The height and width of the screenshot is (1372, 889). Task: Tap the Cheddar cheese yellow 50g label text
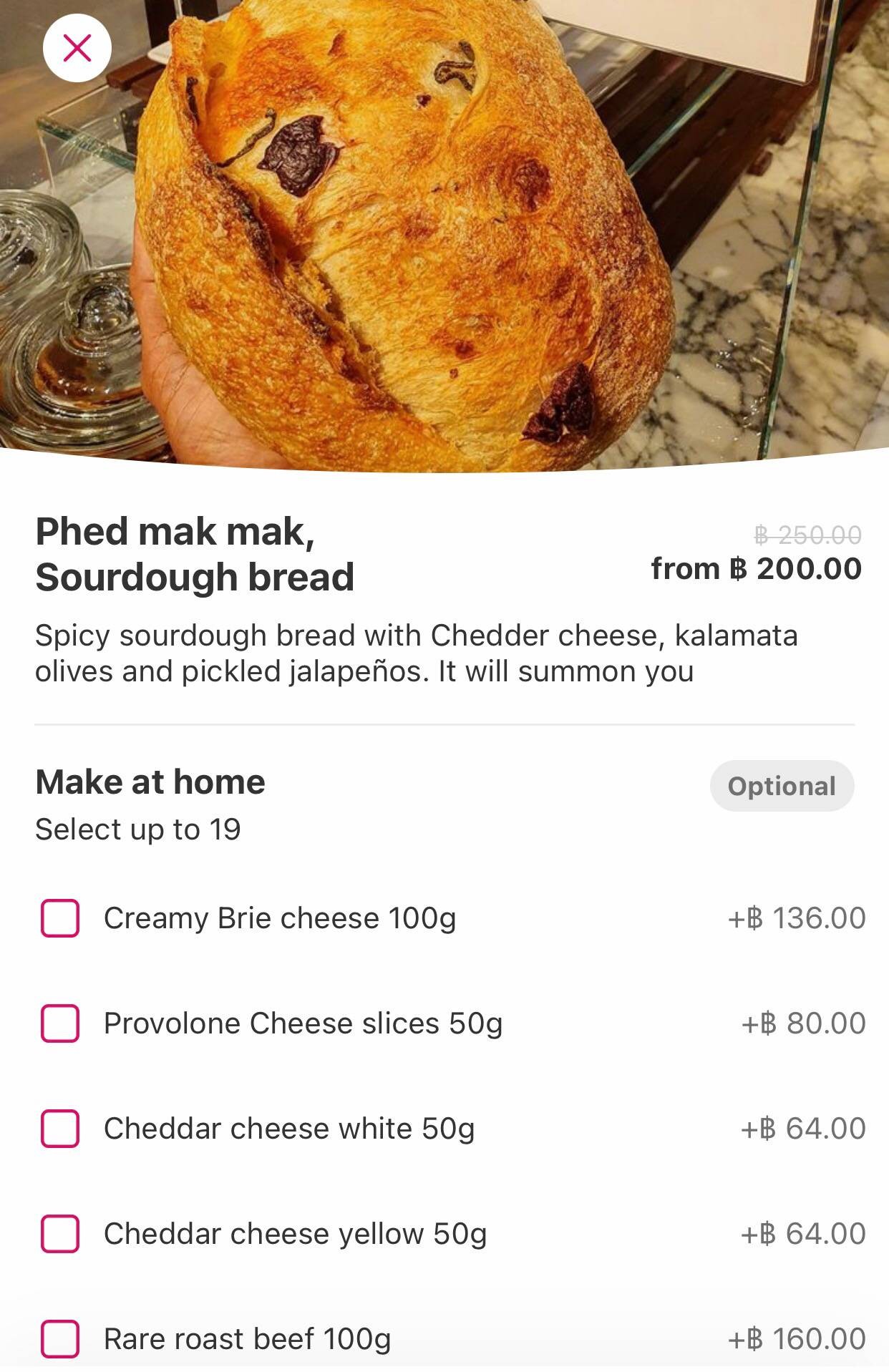(x=295, y=1235)
